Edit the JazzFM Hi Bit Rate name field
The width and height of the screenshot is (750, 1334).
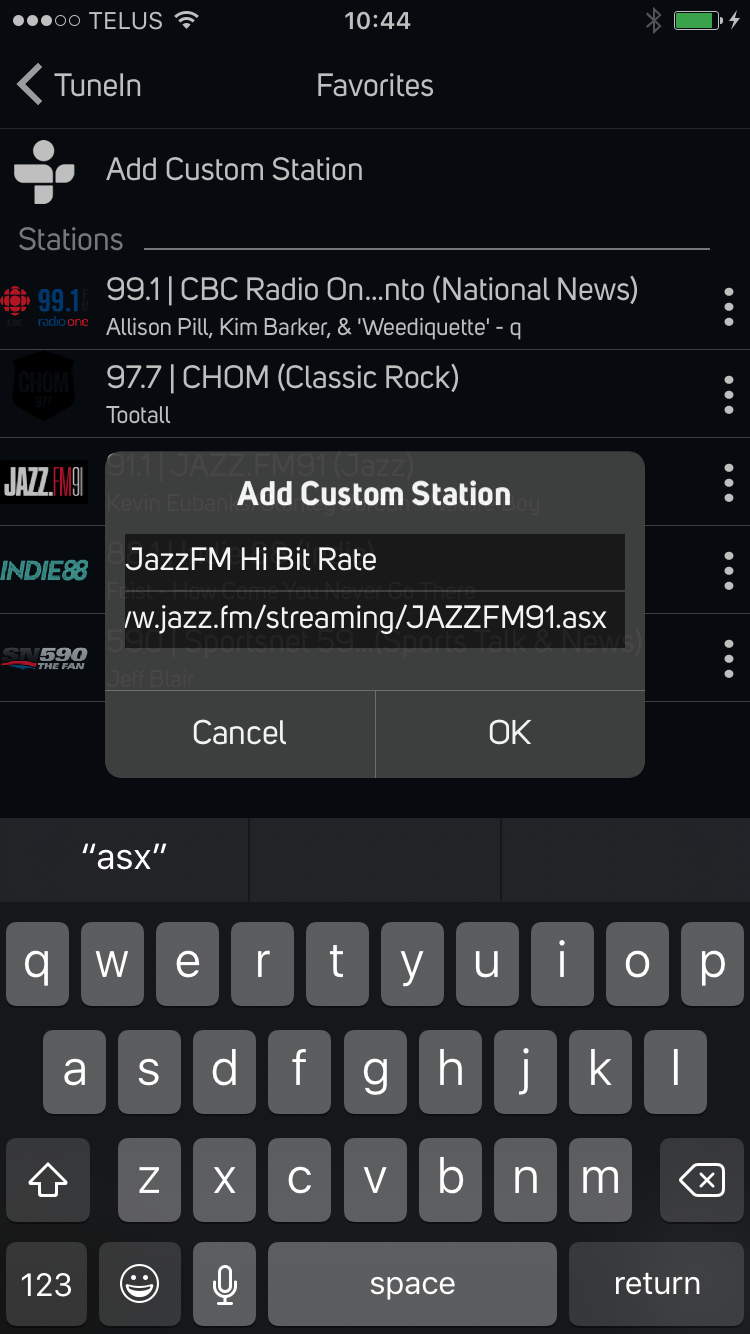click(x=375, y=561)
